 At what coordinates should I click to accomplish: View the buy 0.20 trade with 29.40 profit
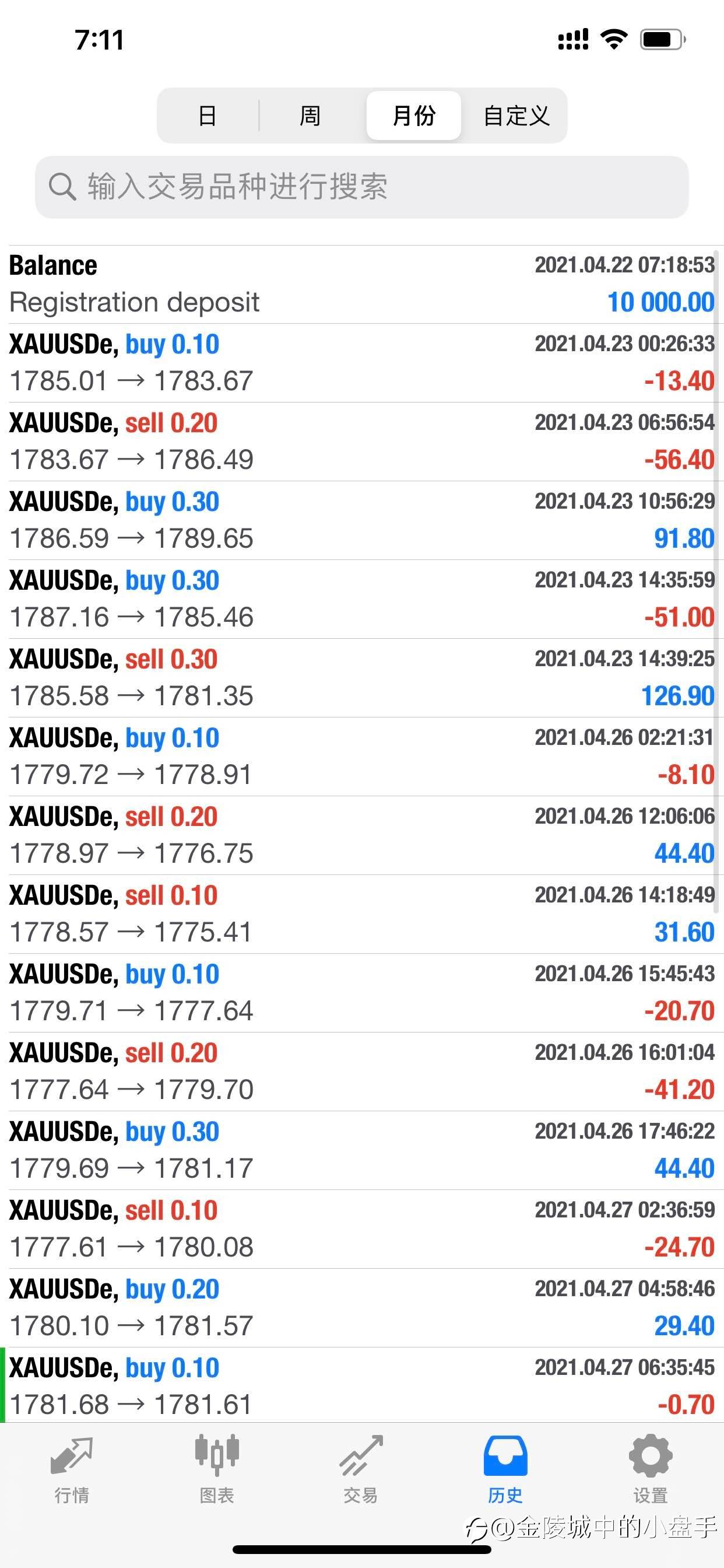click(x=362, y=1307)
